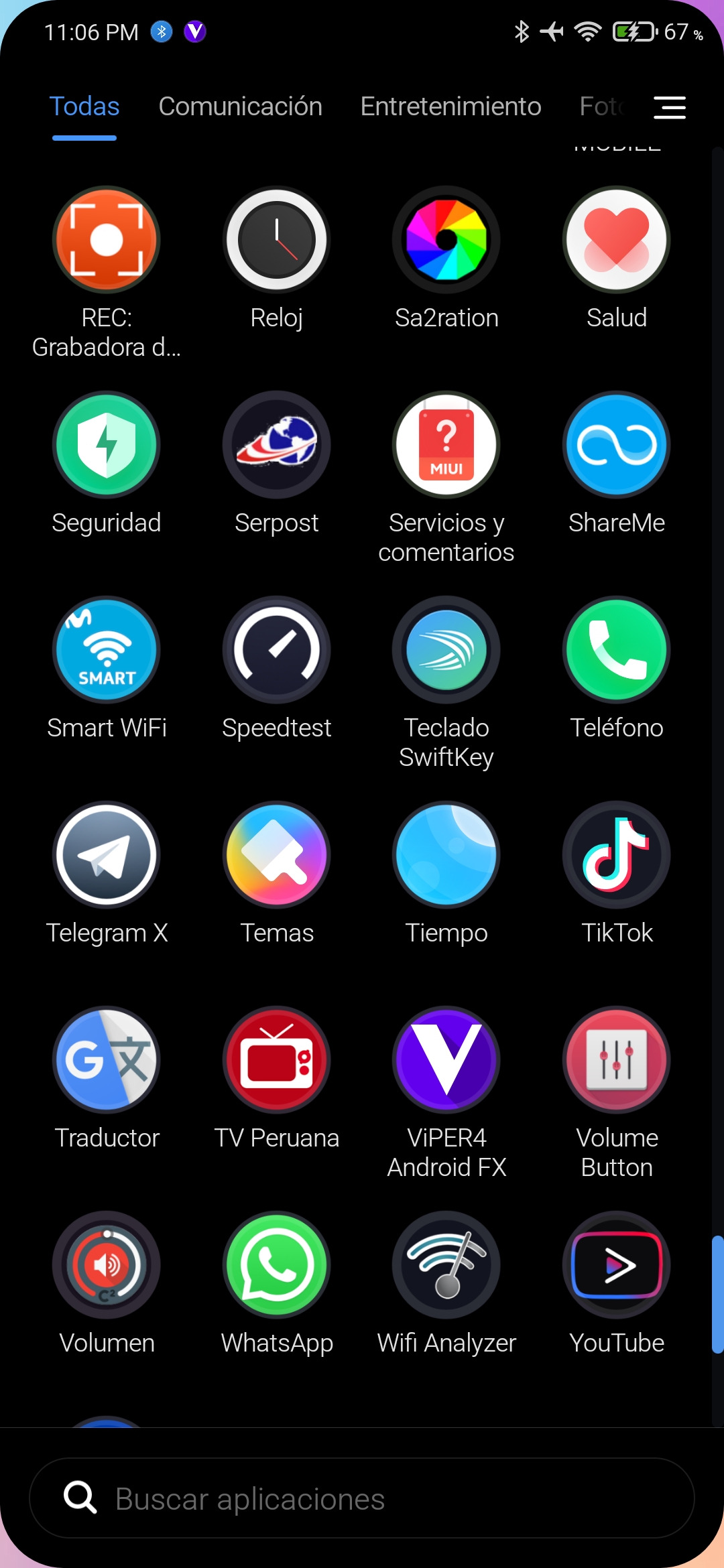
Task: Select the Todas tab
Action: pos(84,107)
